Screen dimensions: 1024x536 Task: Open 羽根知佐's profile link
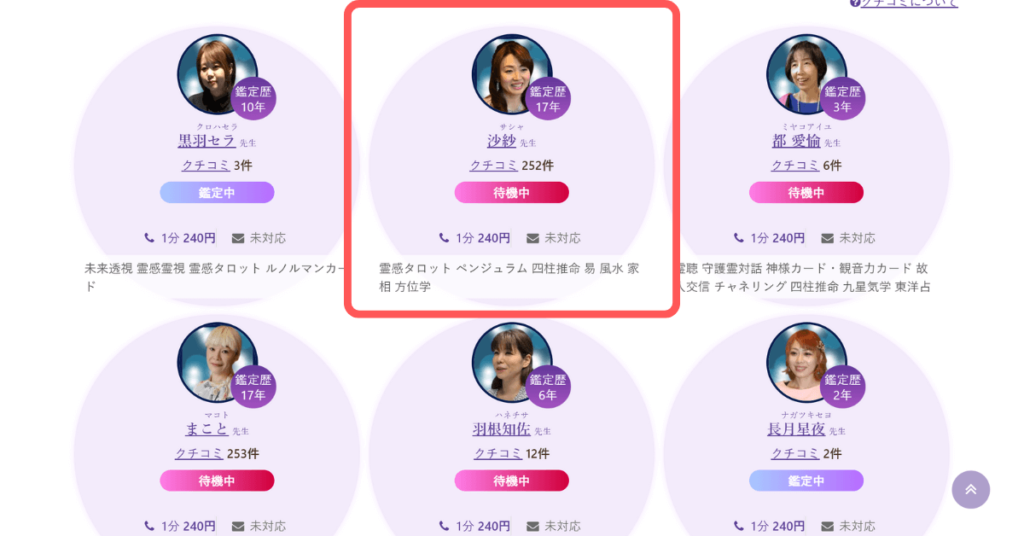pyautogui.click(x=501, y=429)
